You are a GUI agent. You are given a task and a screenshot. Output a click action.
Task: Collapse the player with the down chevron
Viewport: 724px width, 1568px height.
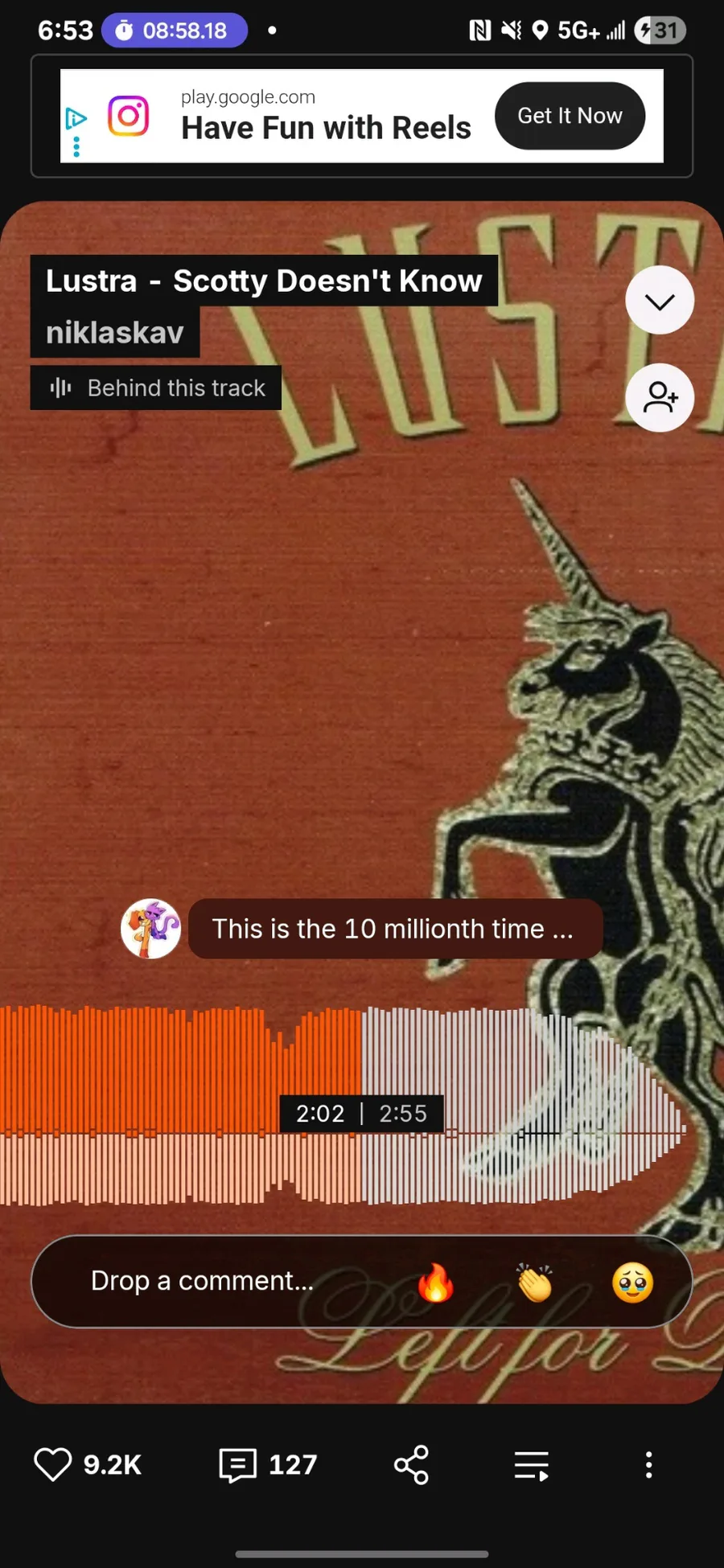[660, 301]
